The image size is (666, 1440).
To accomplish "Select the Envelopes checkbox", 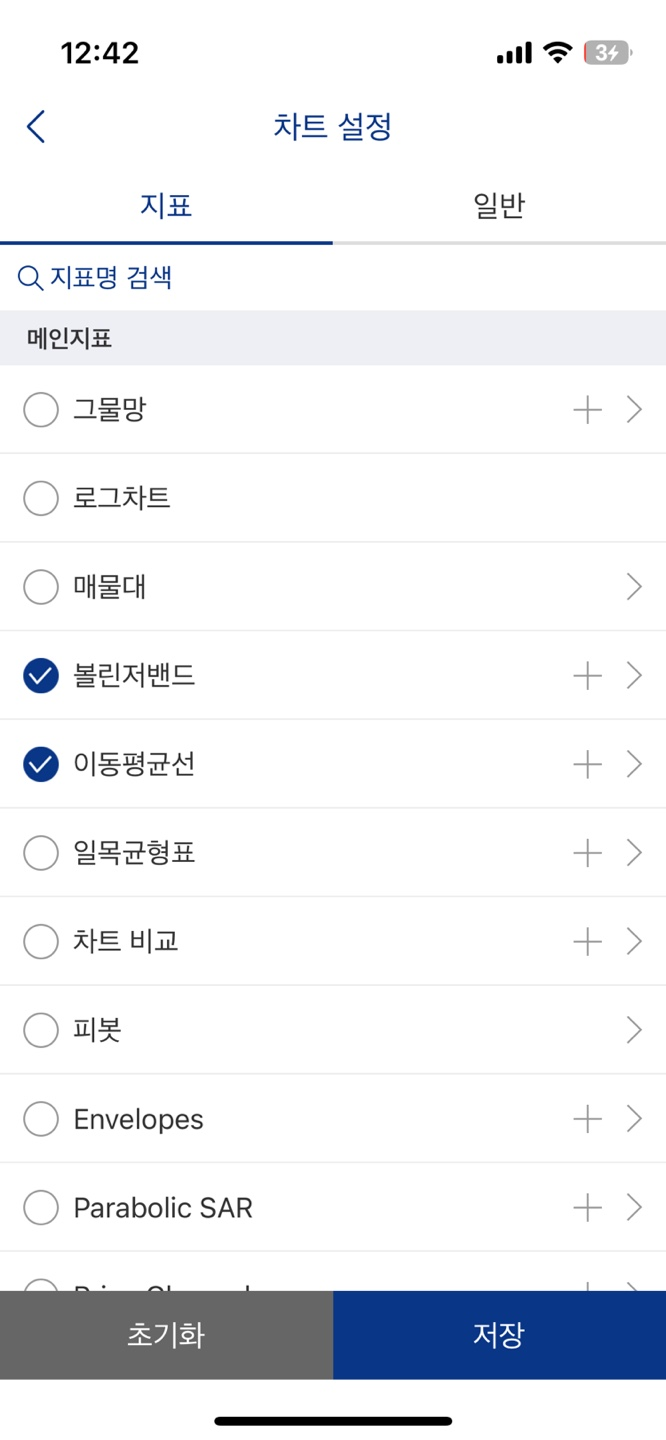I will [41, 1119].
